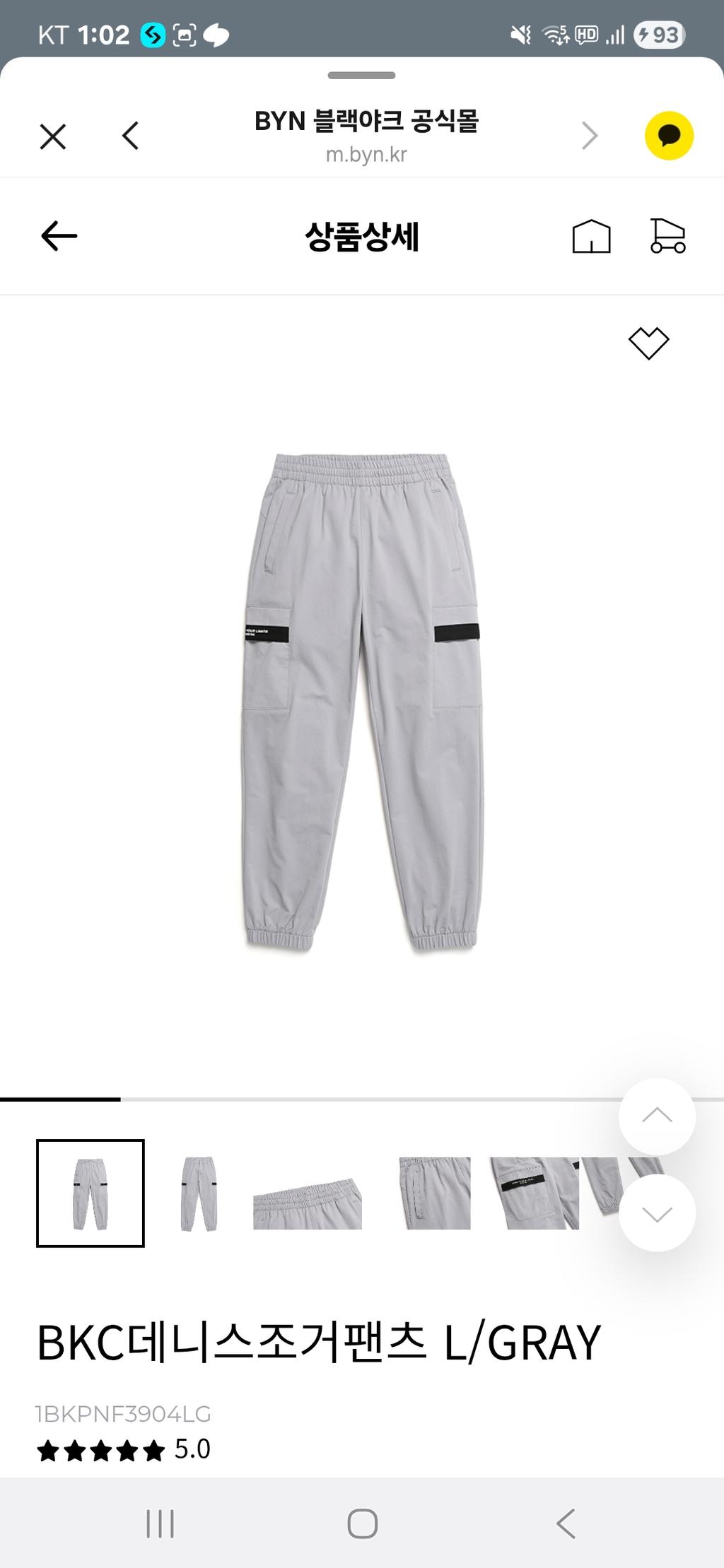The image size is (724, 1568).
Task: Select the first pants thumbnail
Action: [x=90, y=1193]
